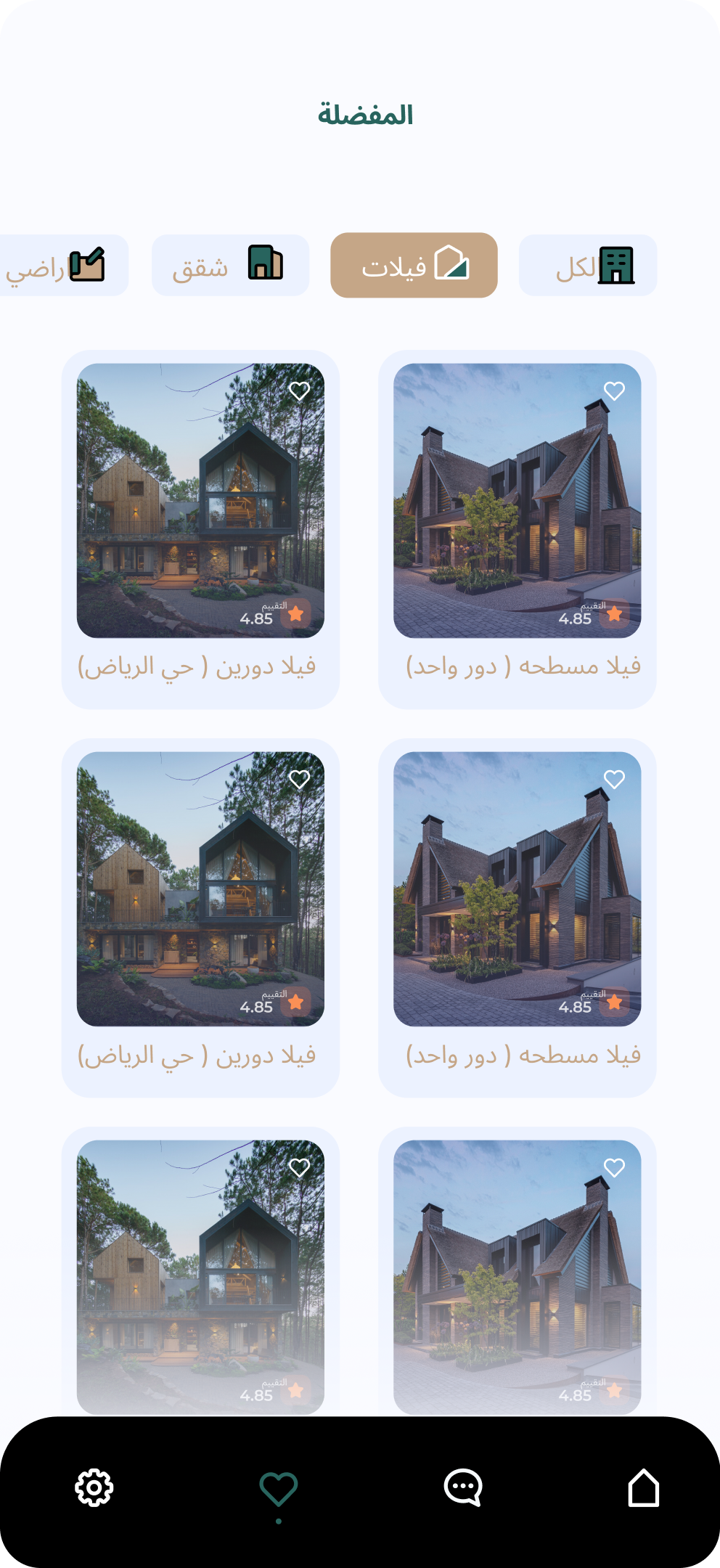Go to the home tab
Screen dimensions: 720x1568
click(643, 1488)
